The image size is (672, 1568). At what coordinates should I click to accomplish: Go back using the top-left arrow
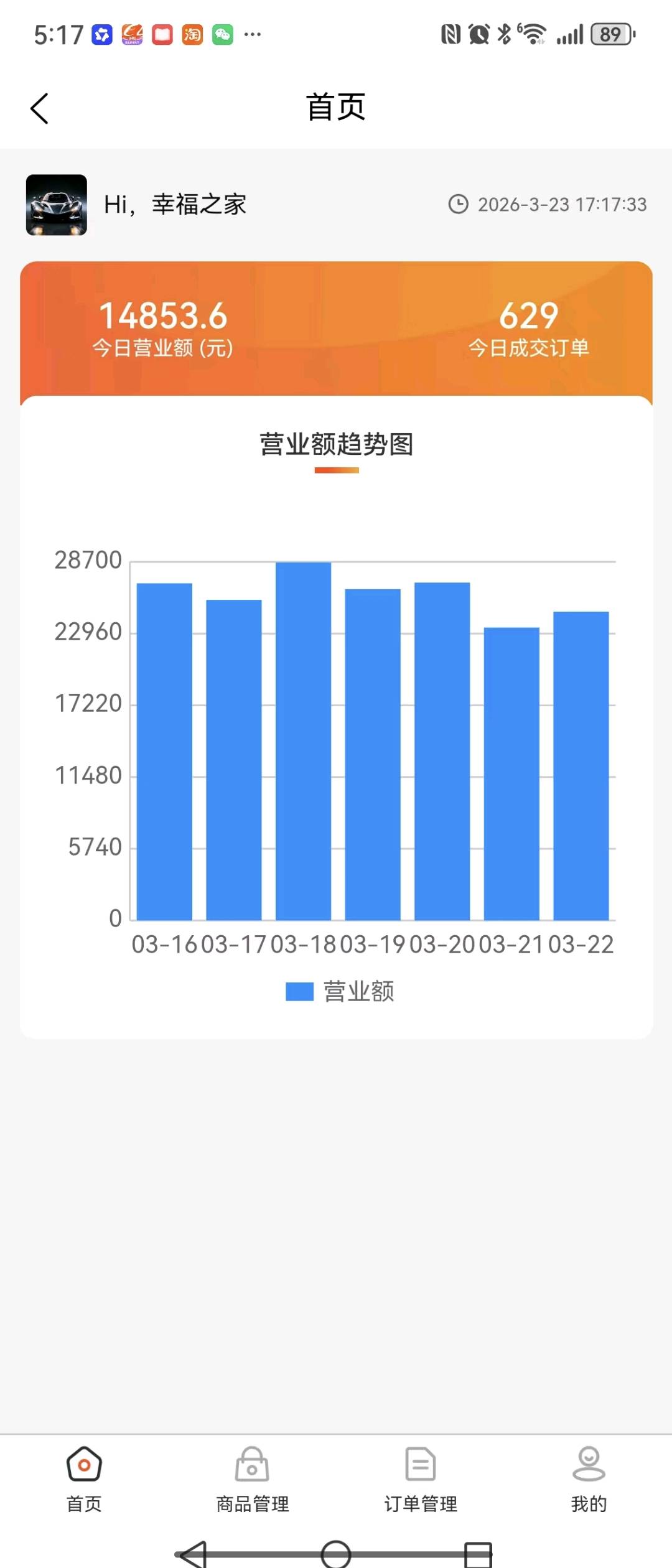(x=40, y=109)
